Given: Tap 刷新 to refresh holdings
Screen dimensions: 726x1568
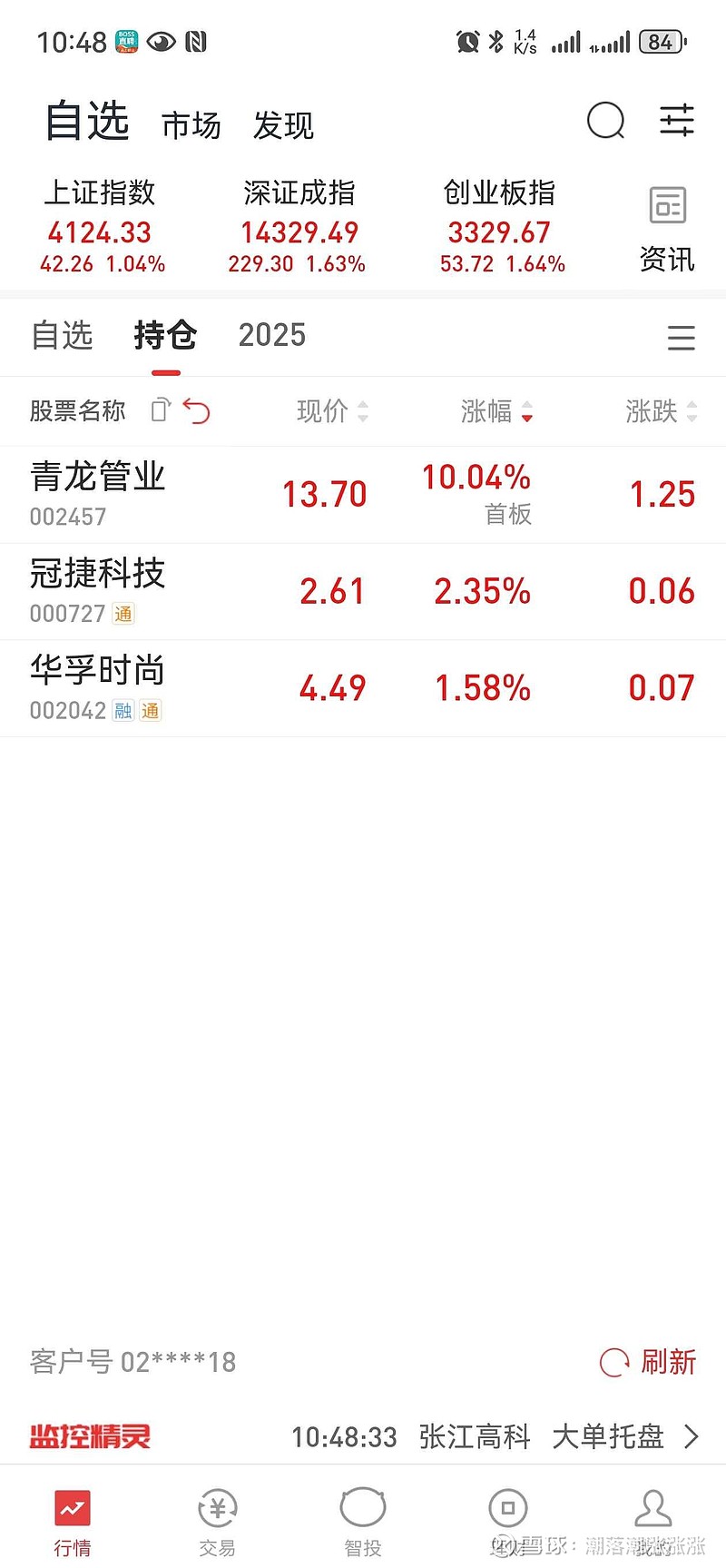Looking at the screenshot, I should [x=649, y=1362].
